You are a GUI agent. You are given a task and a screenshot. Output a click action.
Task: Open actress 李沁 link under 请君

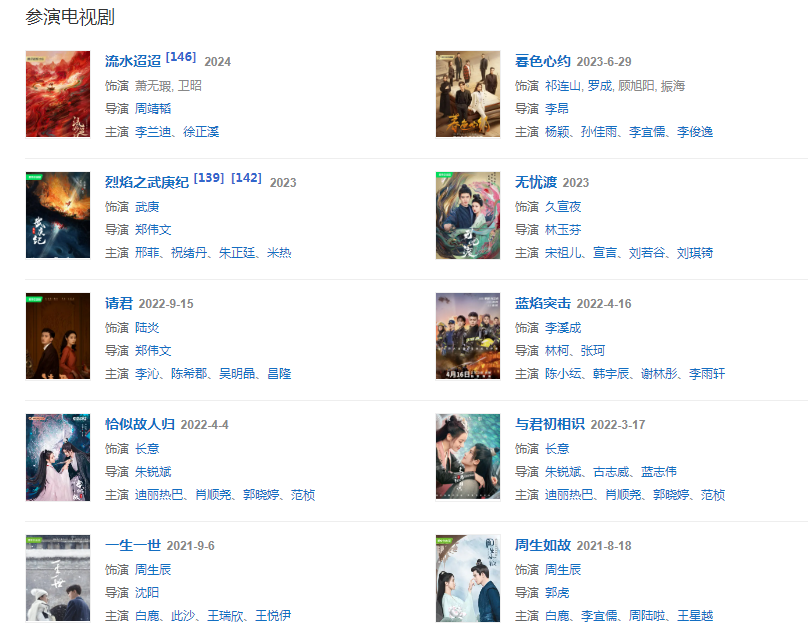(147, 374)
